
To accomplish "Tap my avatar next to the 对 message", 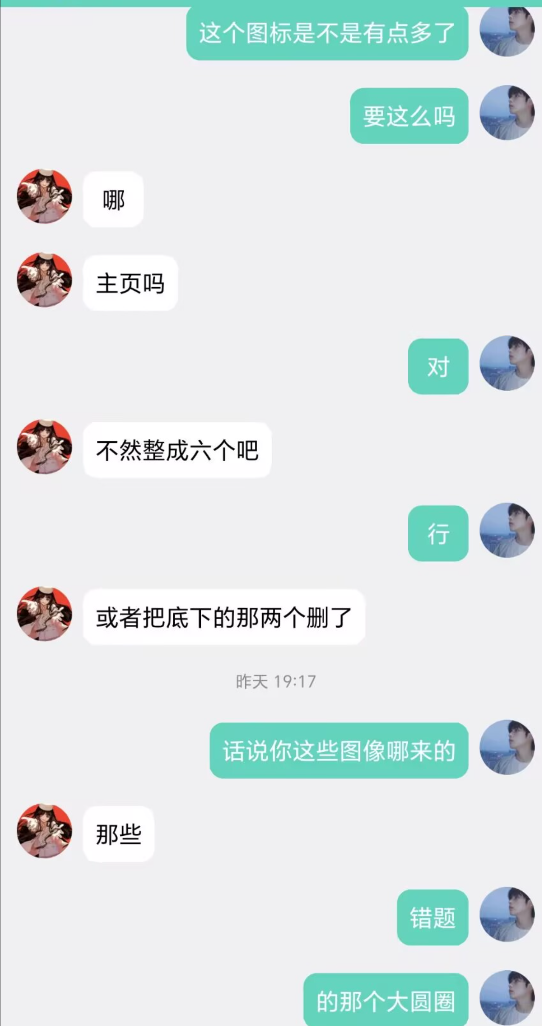I will (x=507, y=363).
